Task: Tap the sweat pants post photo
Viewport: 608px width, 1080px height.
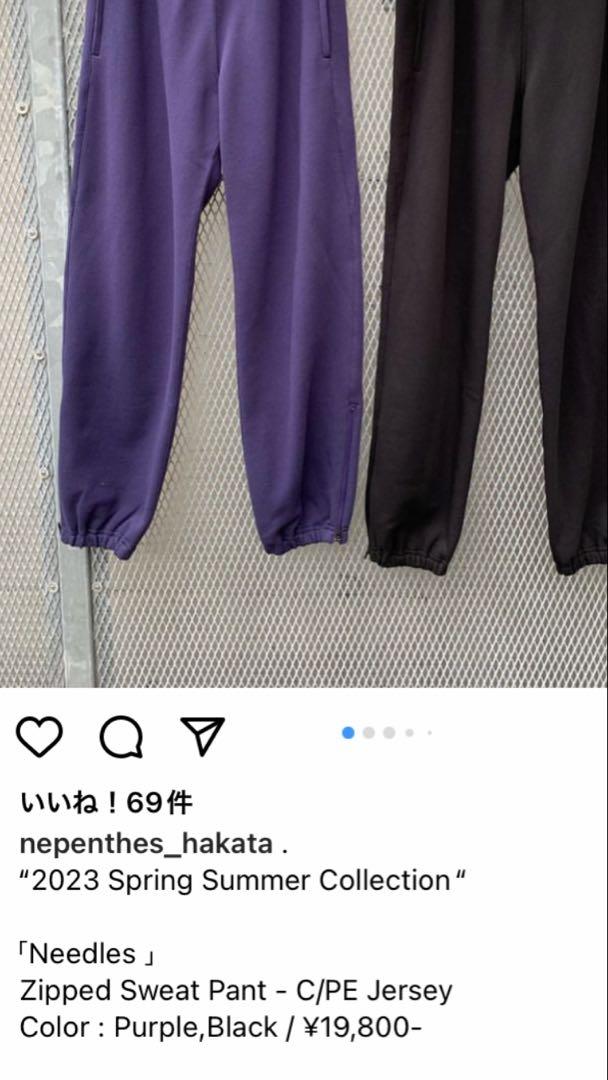Action: click(304, 340)
